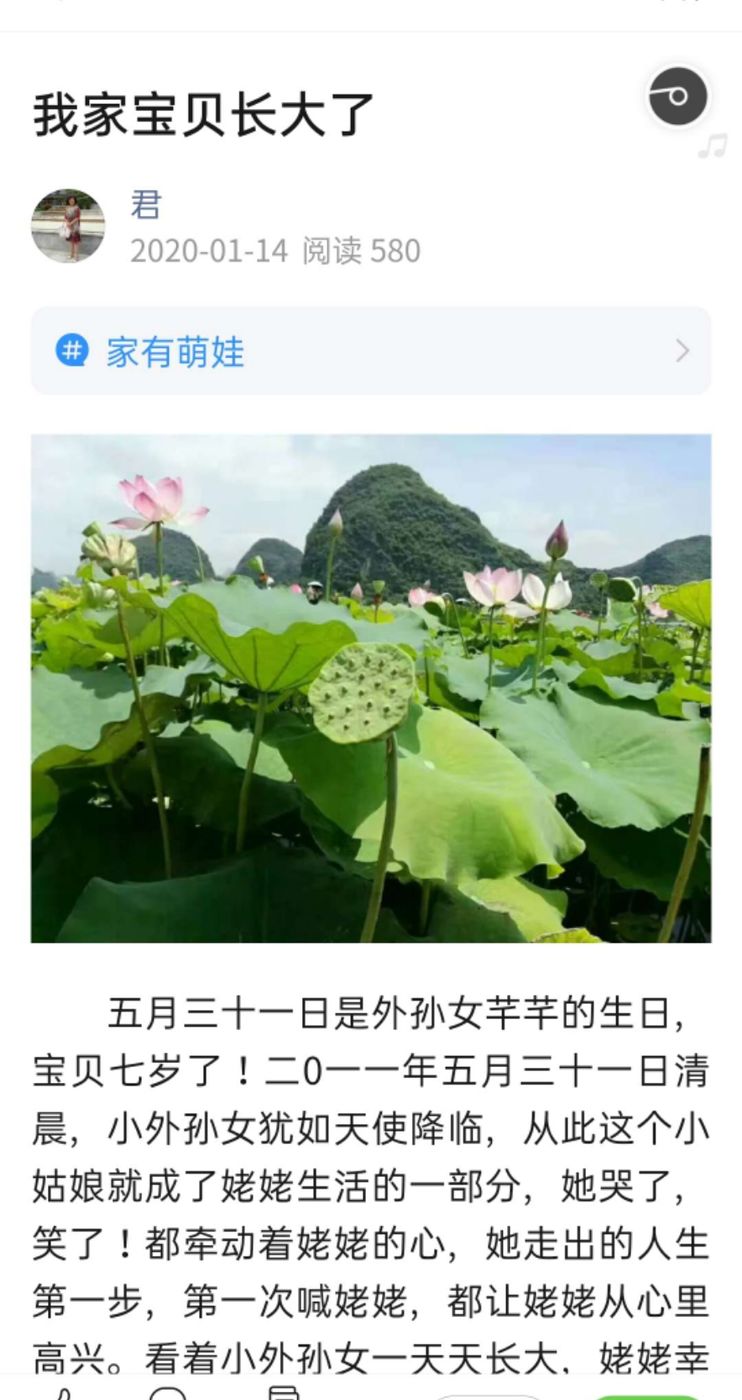
Task: Pause the rotating background music disc
Action: click(x=679, y=95)
